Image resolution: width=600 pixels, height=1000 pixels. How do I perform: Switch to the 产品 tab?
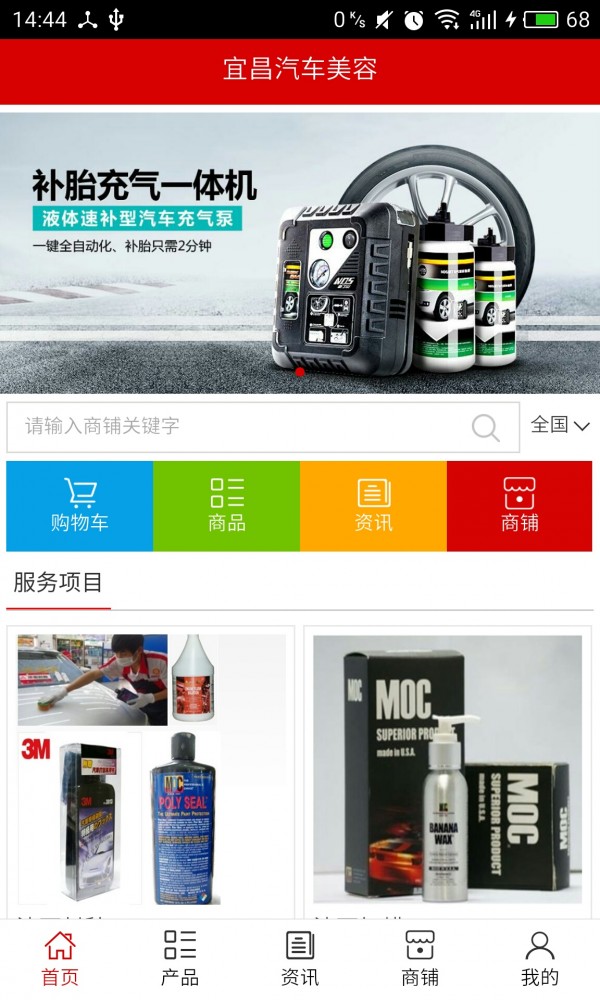[180, 959]
